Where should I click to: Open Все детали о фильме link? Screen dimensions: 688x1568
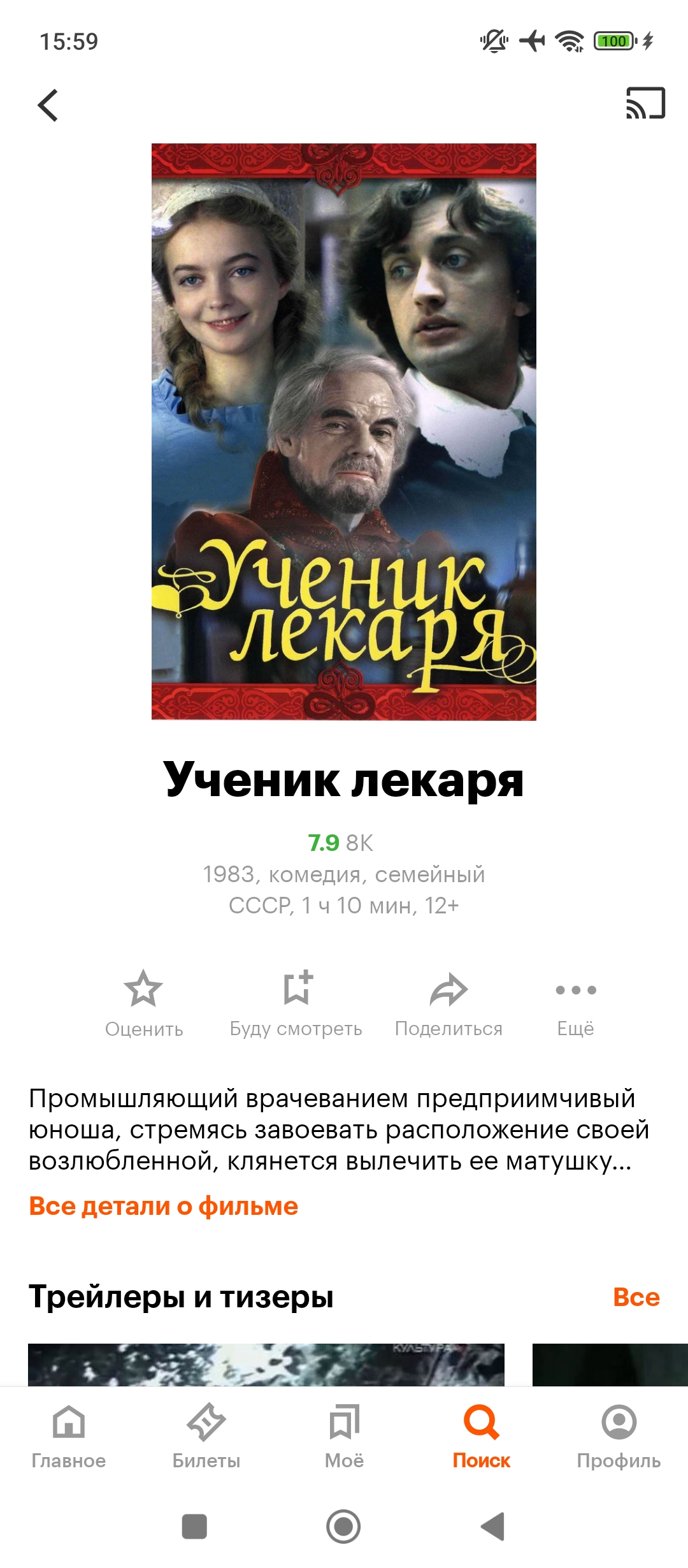pyautogui.click(x=164, y=1207)
